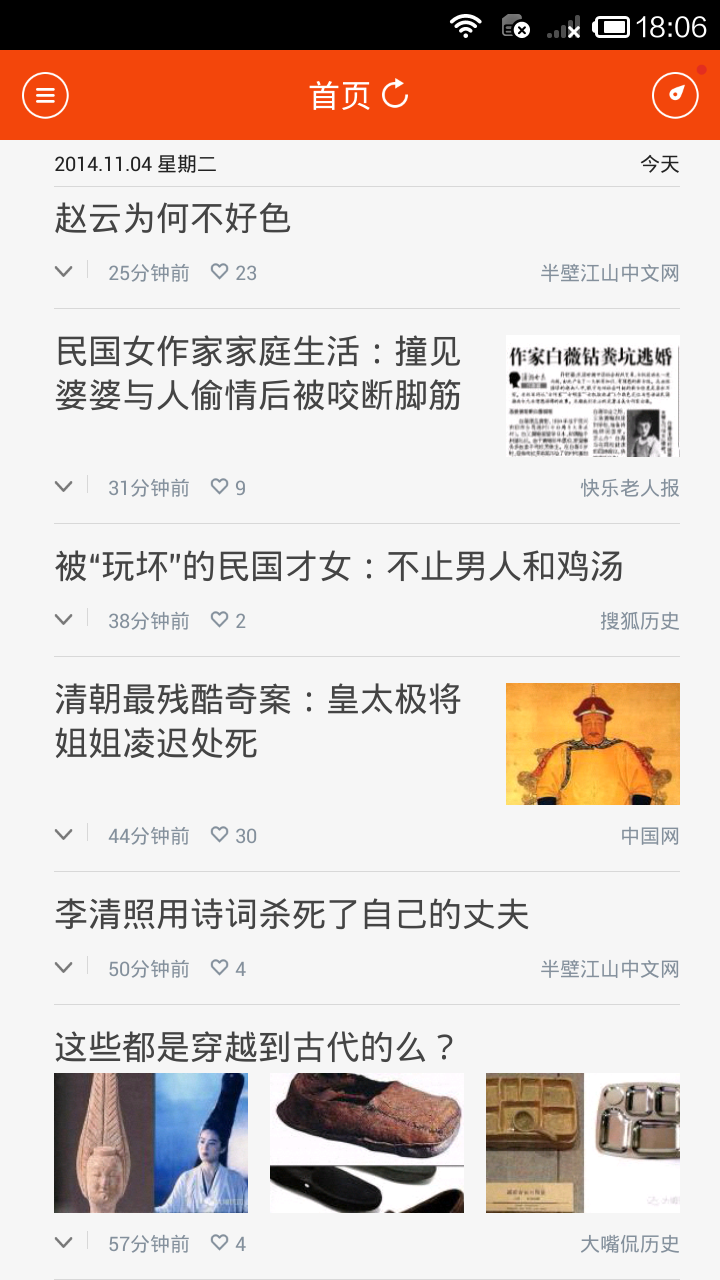
Task: Like the 这些都是穿越到古代的么 article
Action: tap(220, 1243)
